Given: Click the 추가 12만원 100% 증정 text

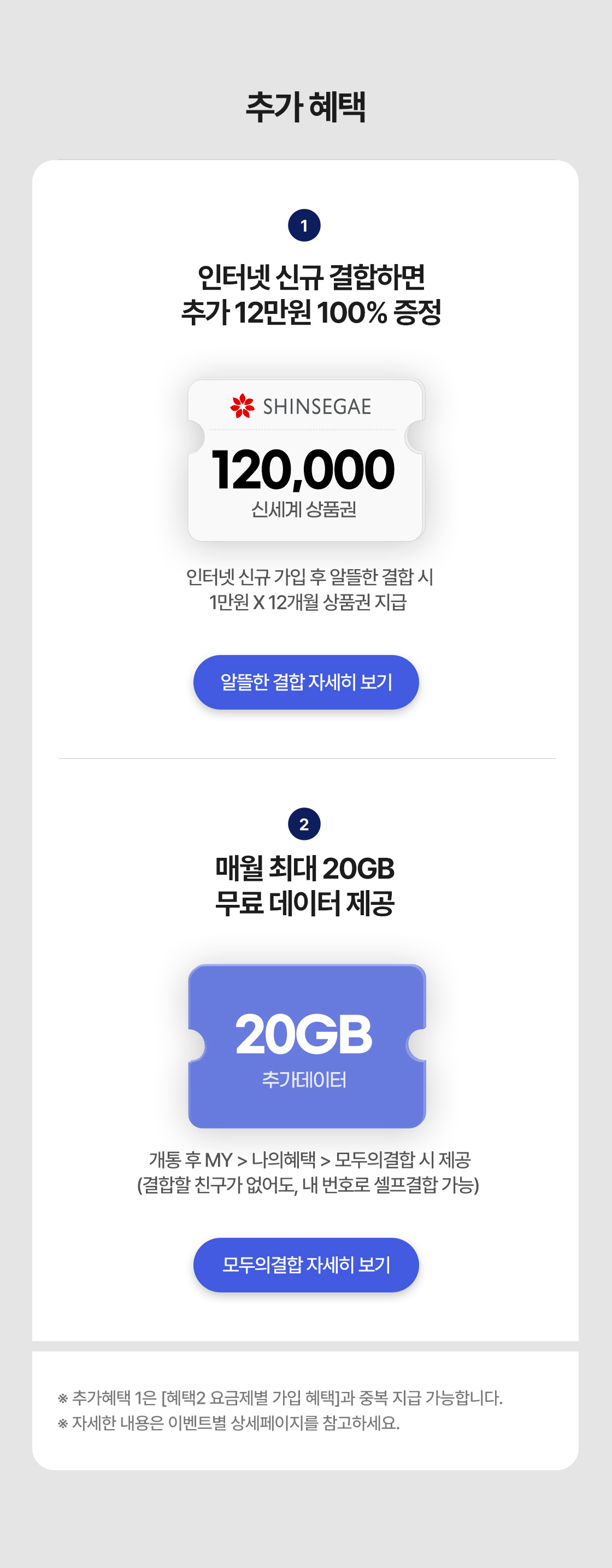Looking at the screenshot, I should tap(306, 312).
